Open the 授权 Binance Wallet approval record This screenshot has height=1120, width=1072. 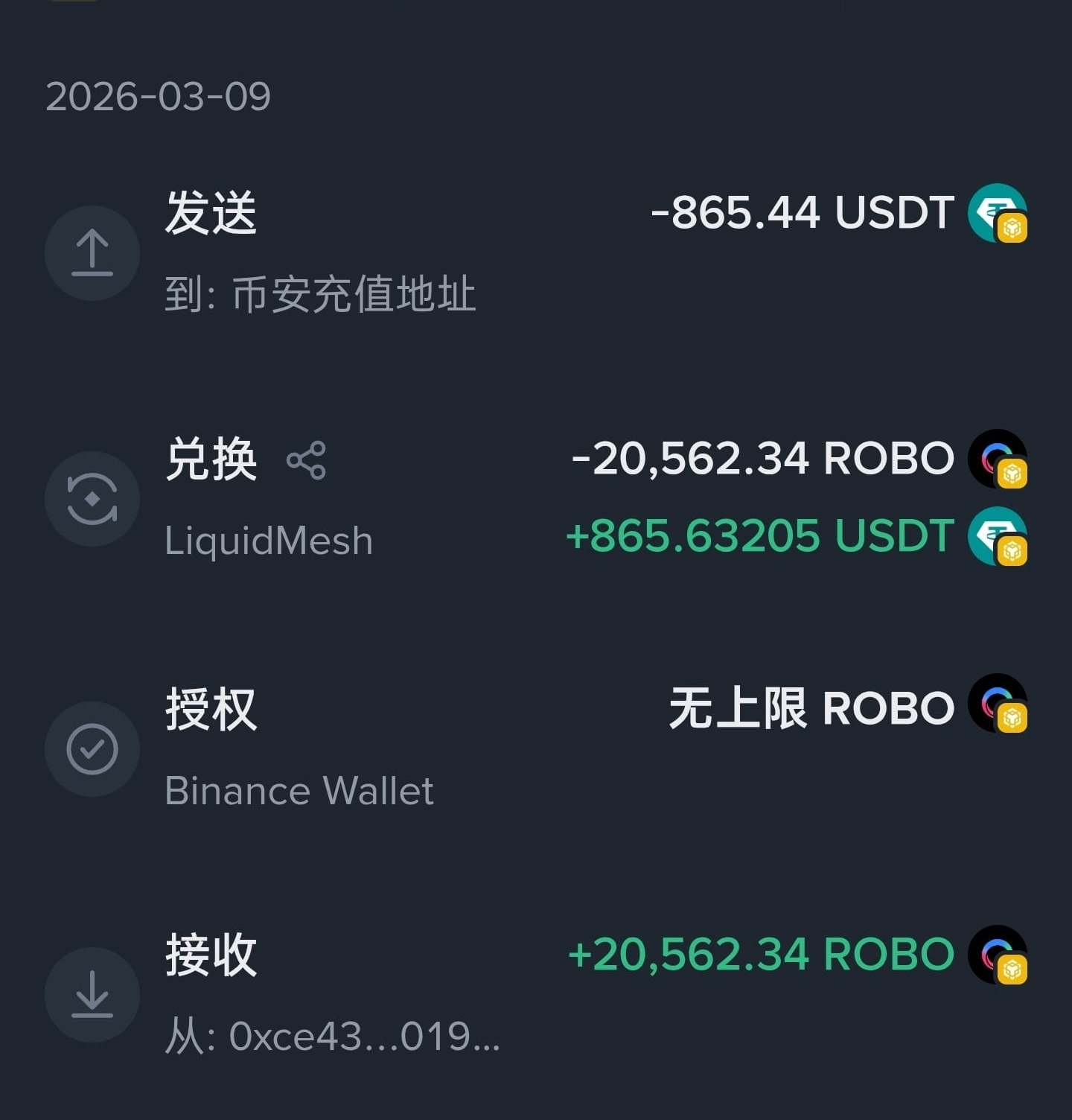coord(536,748)
